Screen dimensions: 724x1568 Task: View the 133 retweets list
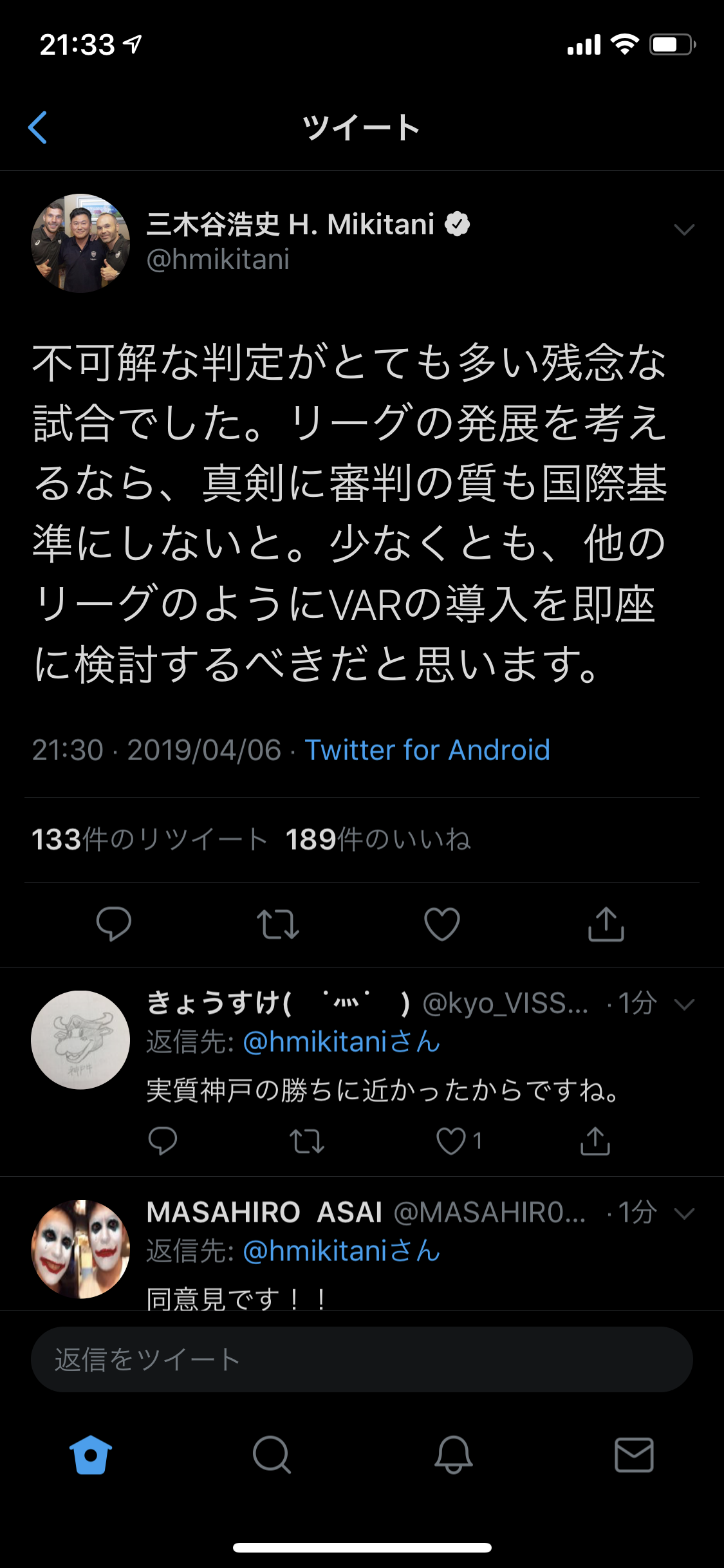click(x=149, y=839)
